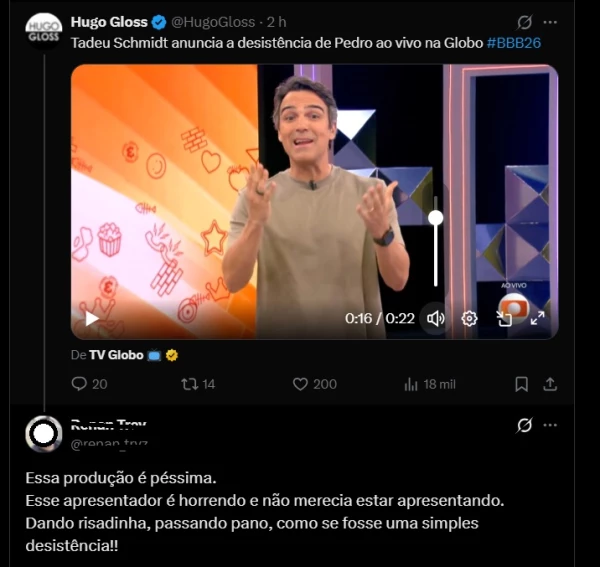
Task: Open the reply author's profile picture
Action: 43,433
